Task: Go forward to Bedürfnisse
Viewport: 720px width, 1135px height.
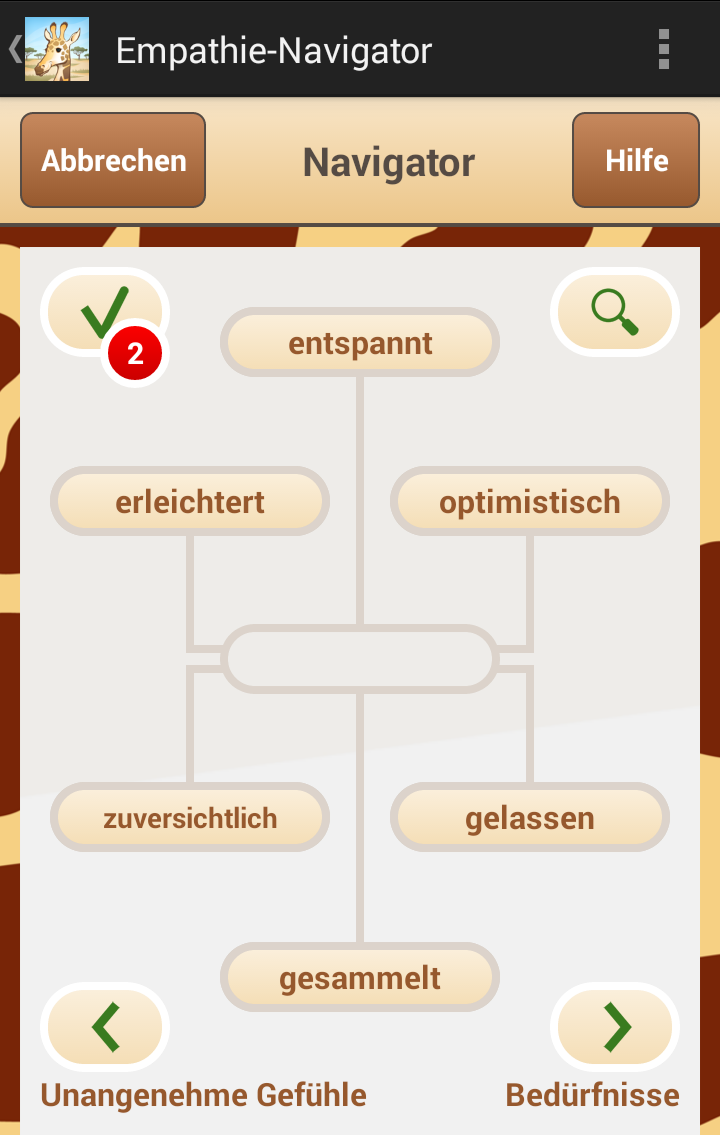Action: pyautogui.click(x=615, y=1027)
